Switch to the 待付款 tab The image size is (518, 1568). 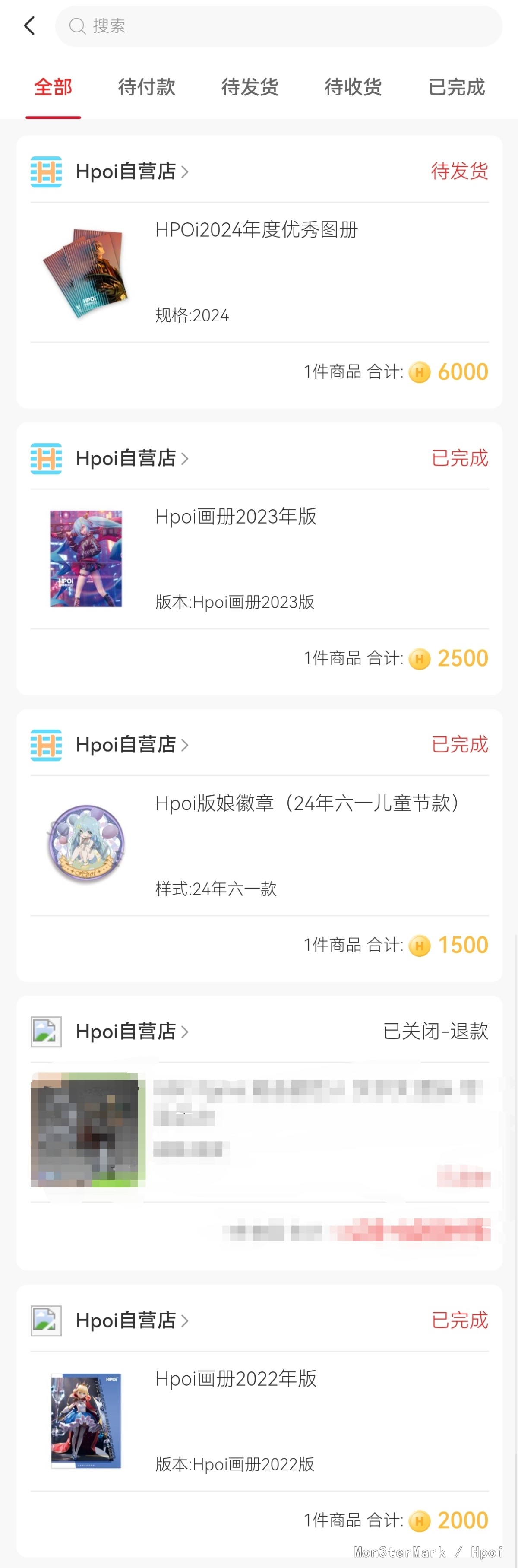click(x=146, y=87)
